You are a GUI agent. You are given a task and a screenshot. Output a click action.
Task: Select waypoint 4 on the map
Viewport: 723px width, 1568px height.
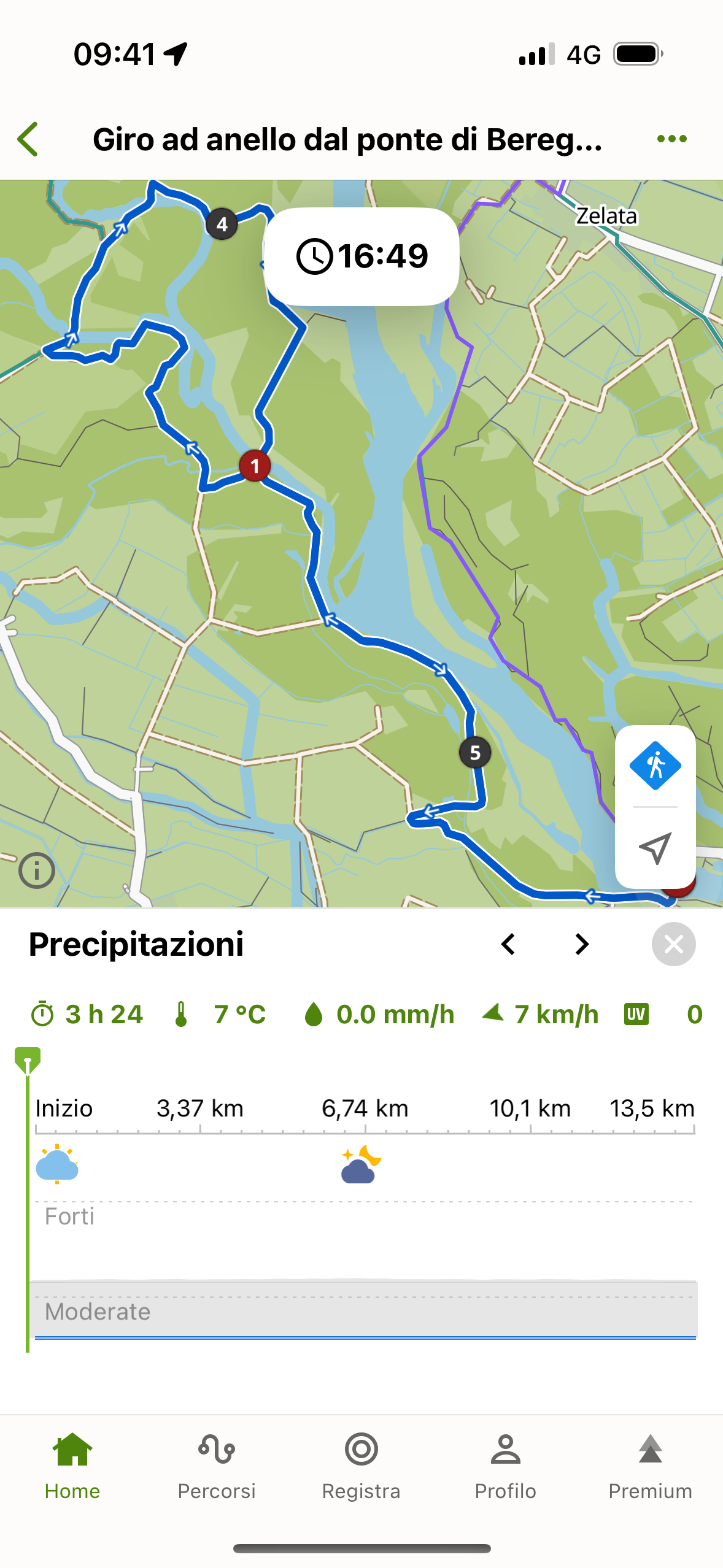pos(222,225)
